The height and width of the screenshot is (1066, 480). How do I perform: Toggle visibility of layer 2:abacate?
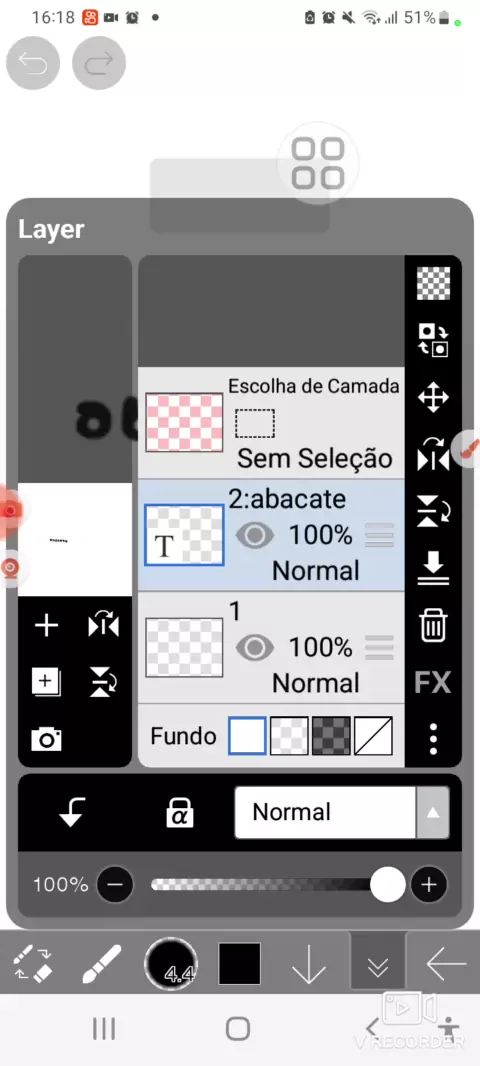tap(255, 536)
